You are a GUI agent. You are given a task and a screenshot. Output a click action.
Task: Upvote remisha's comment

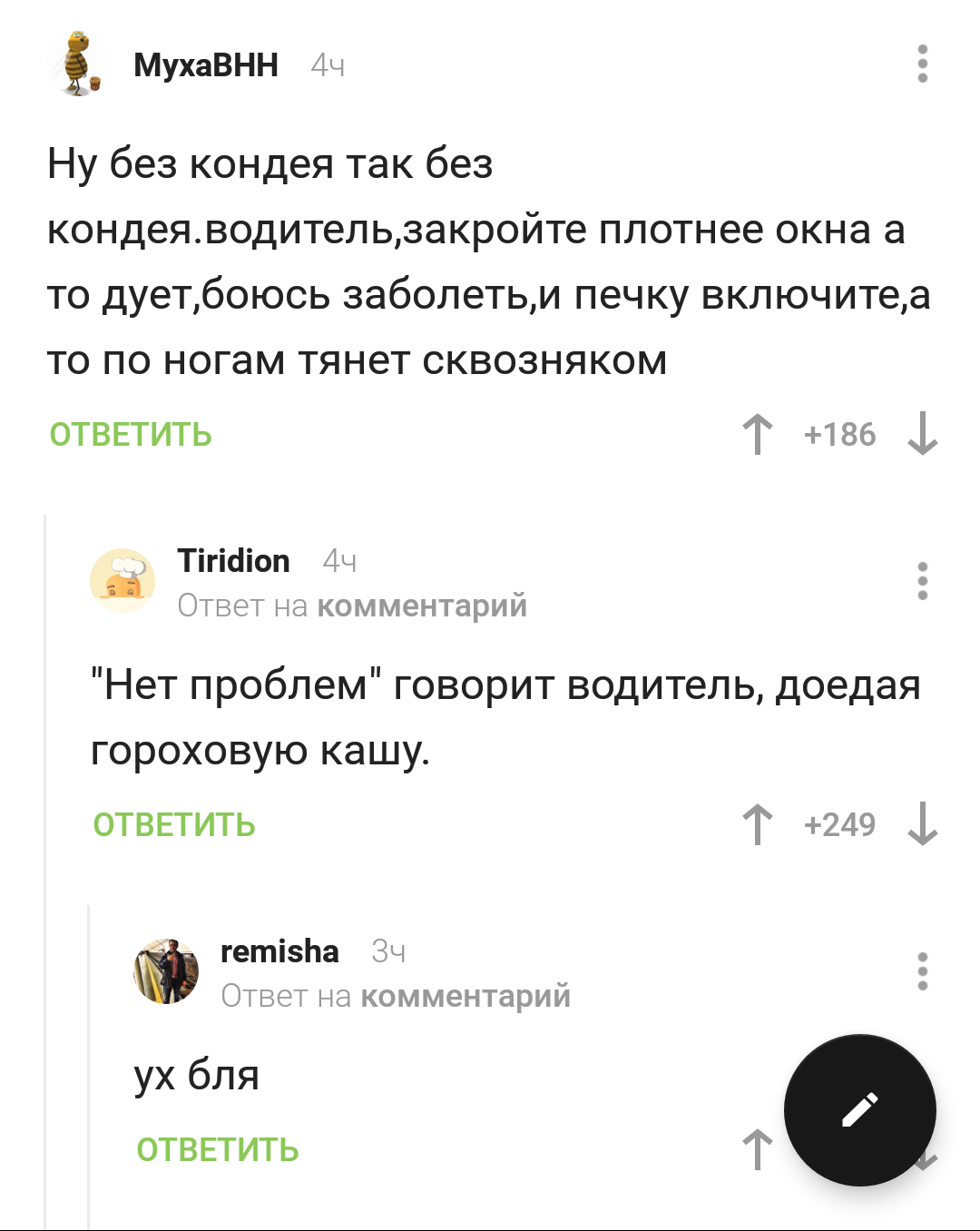pyautogui.click(x=758, y=1149)
